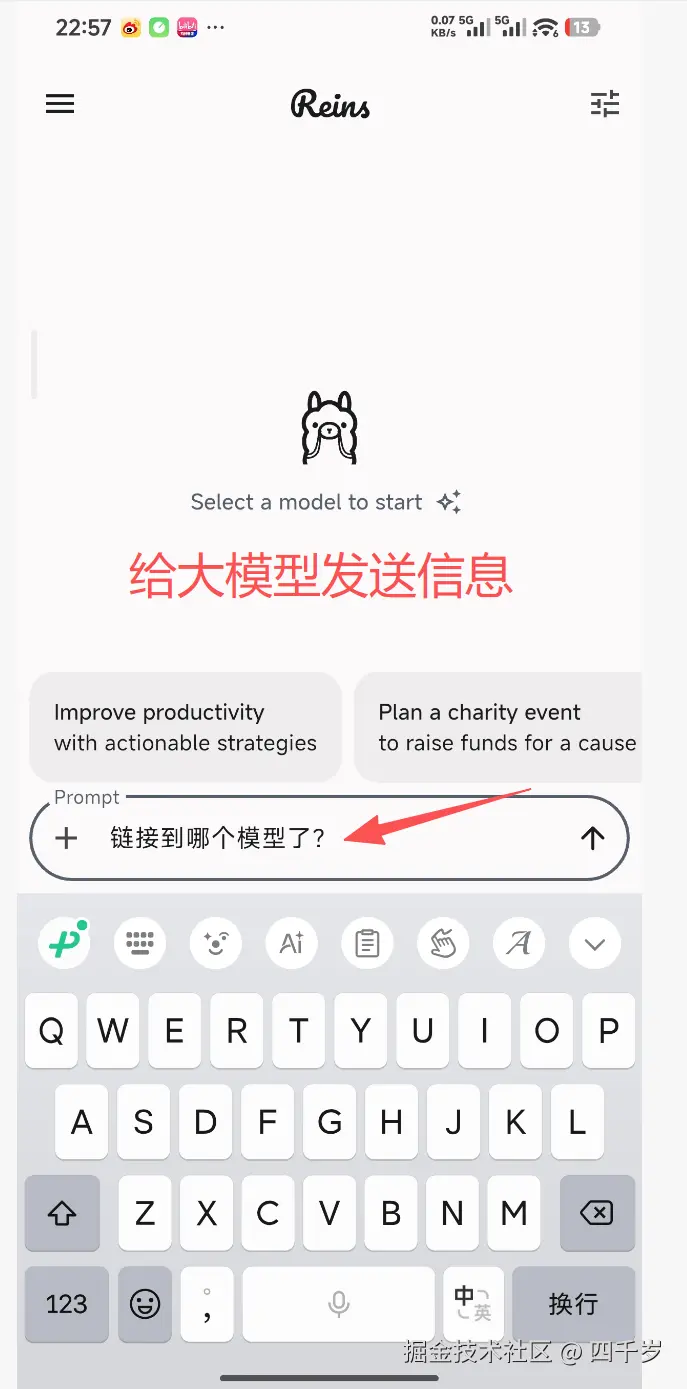Open the keyboard emoji sticker panel
This screenshot has height=1389, width=687.
pos(216,942)
